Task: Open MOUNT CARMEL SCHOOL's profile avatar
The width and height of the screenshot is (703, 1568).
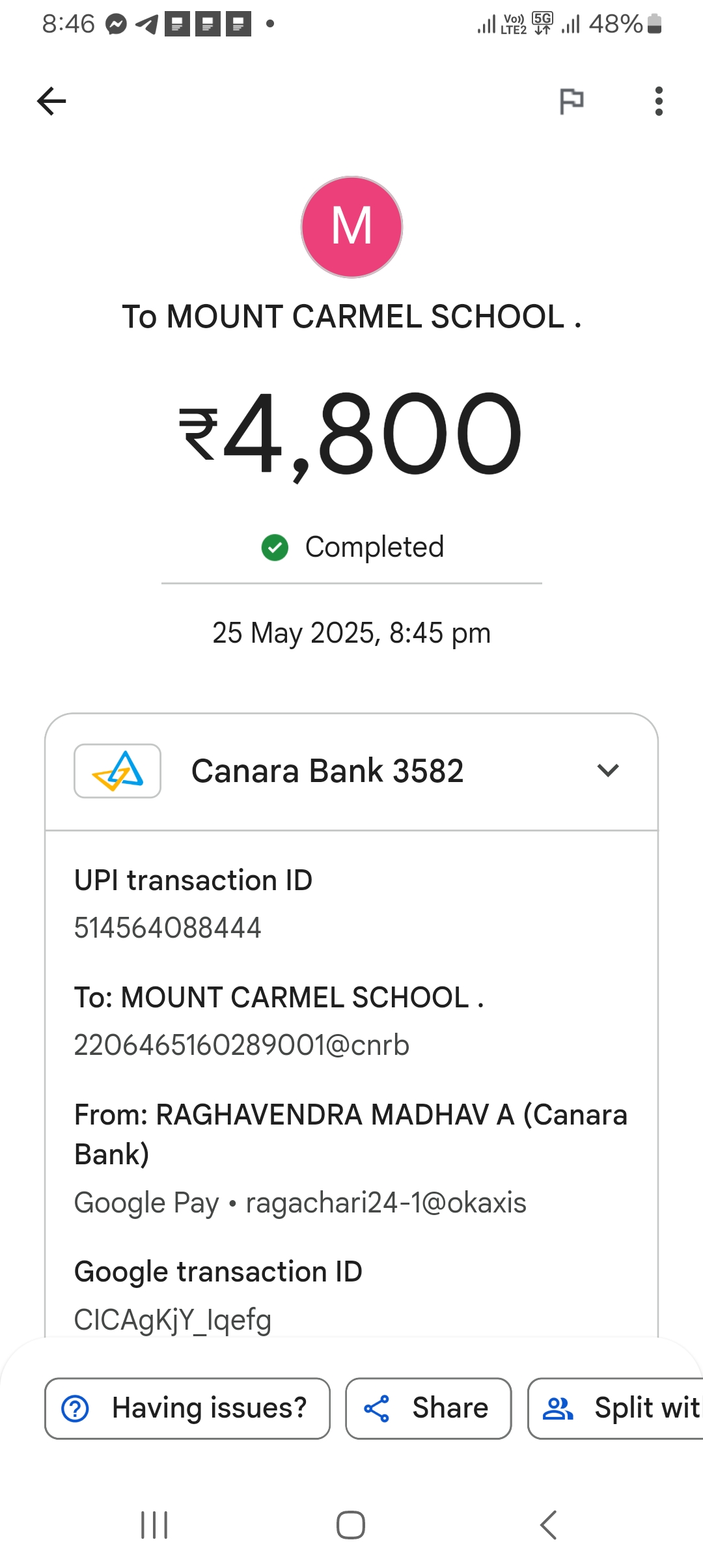Action: click(351, 227)
